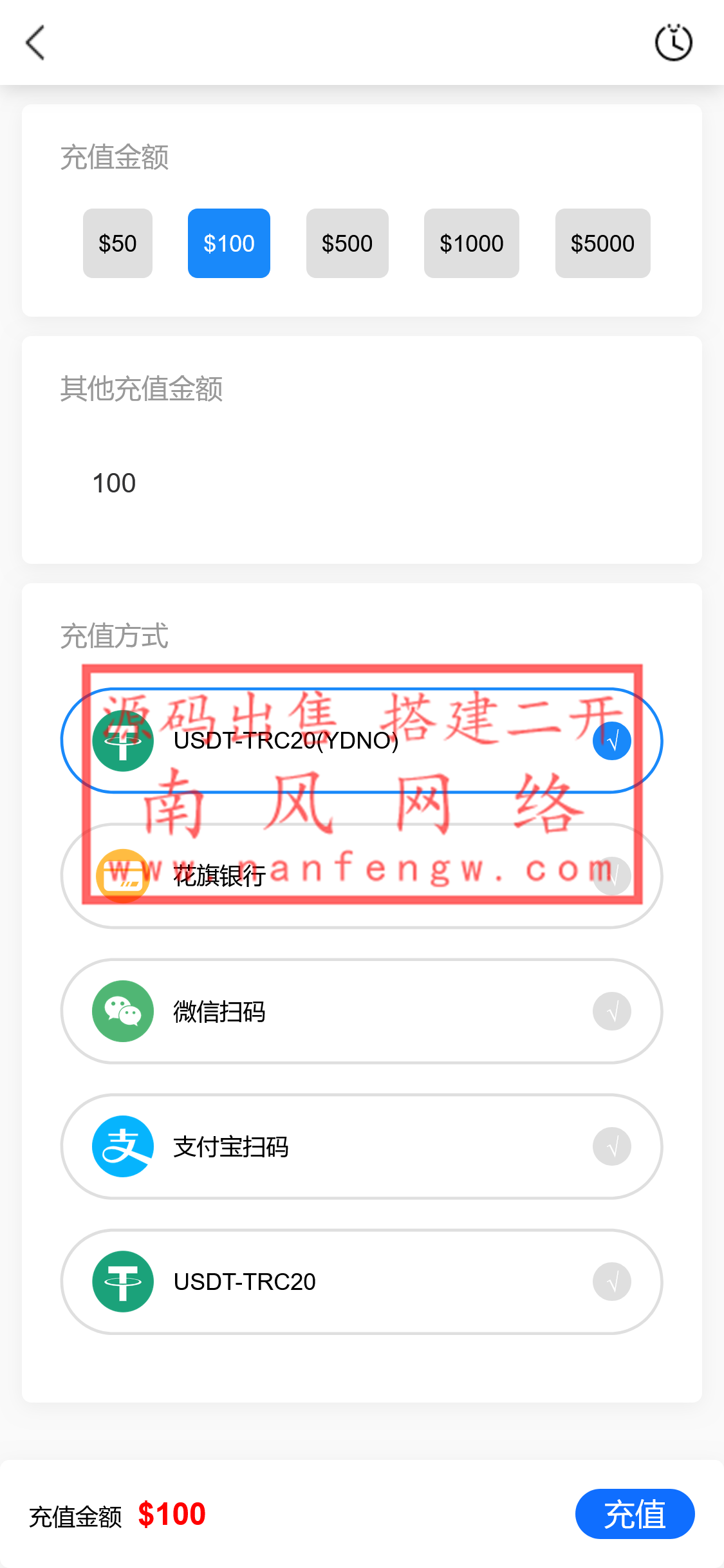The width and height of the screenshot is (724, 1568).
Task: Select the plain USDT-TRC20 payment method
Action: tap(362, 1282)
